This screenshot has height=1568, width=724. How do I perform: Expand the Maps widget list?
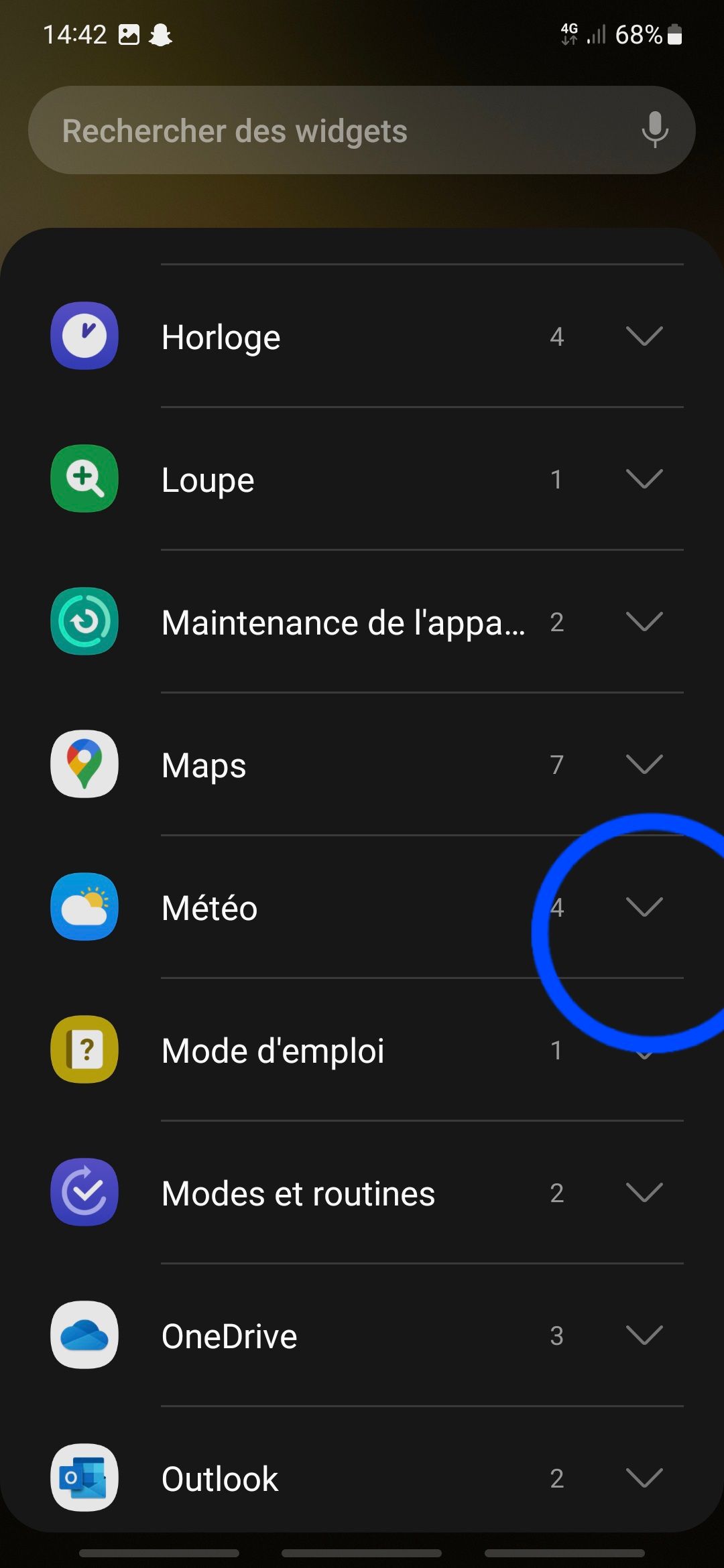(645, 765)
